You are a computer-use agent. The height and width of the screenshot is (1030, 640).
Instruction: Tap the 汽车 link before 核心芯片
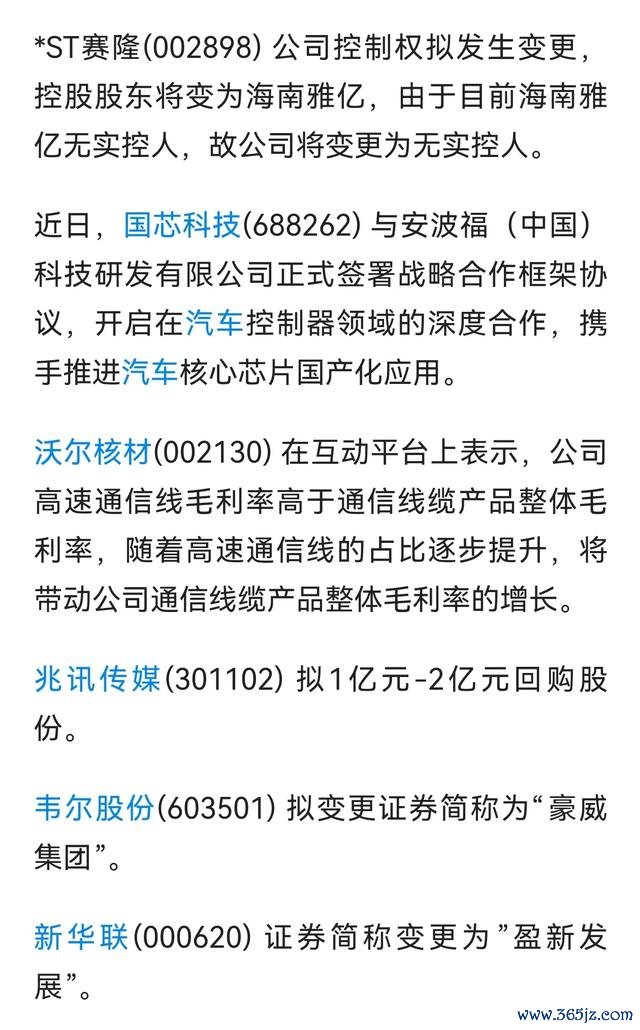tap(150, 372)
